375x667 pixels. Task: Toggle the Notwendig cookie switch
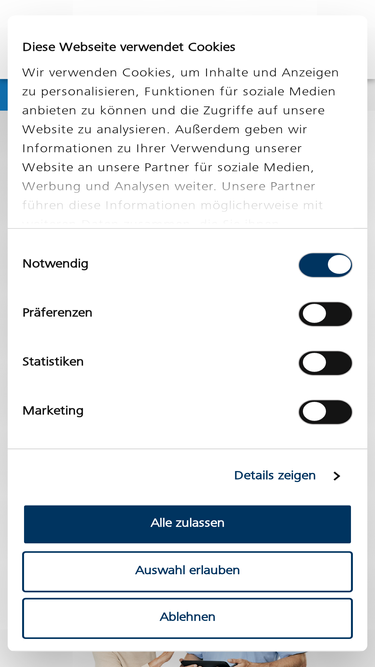(325, 265)
